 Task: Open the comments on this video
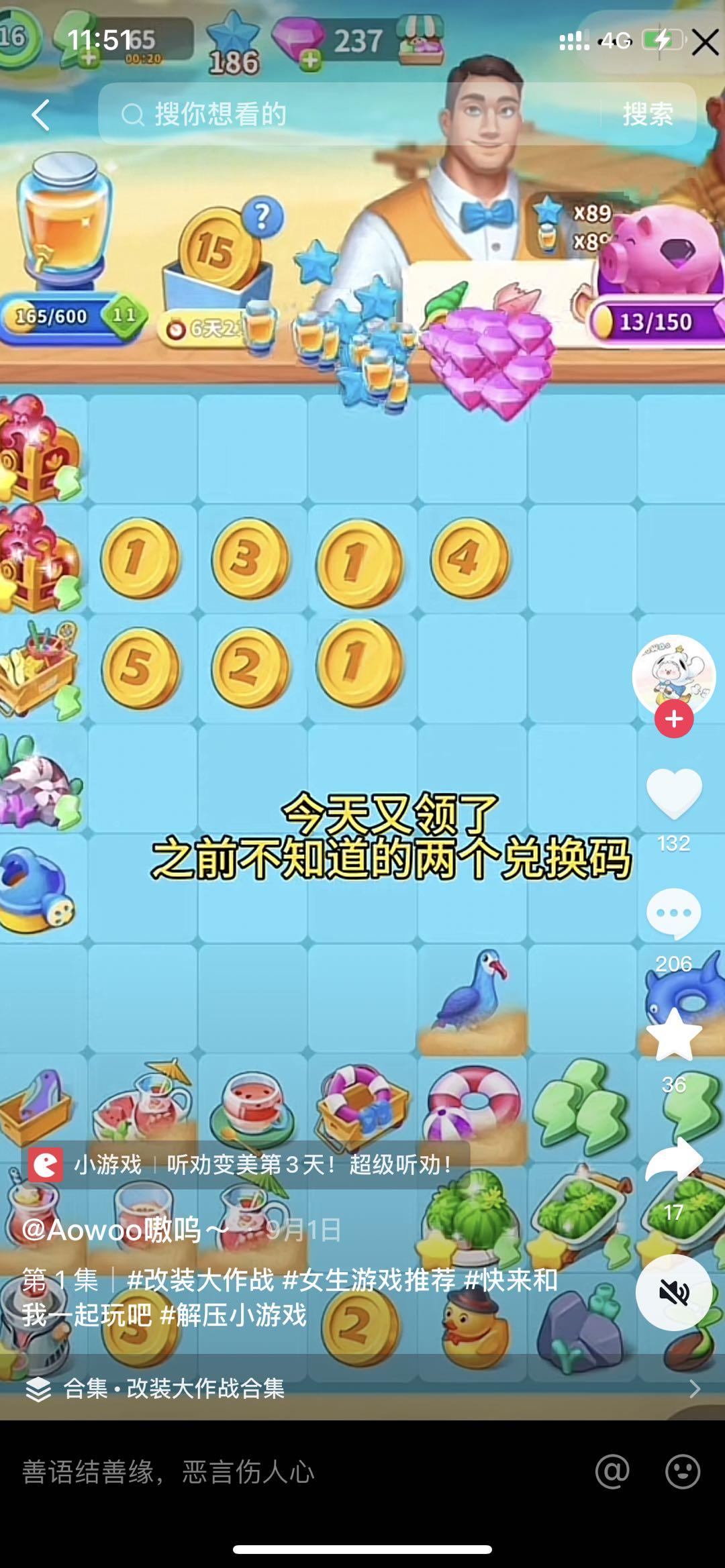click(673, 914)
